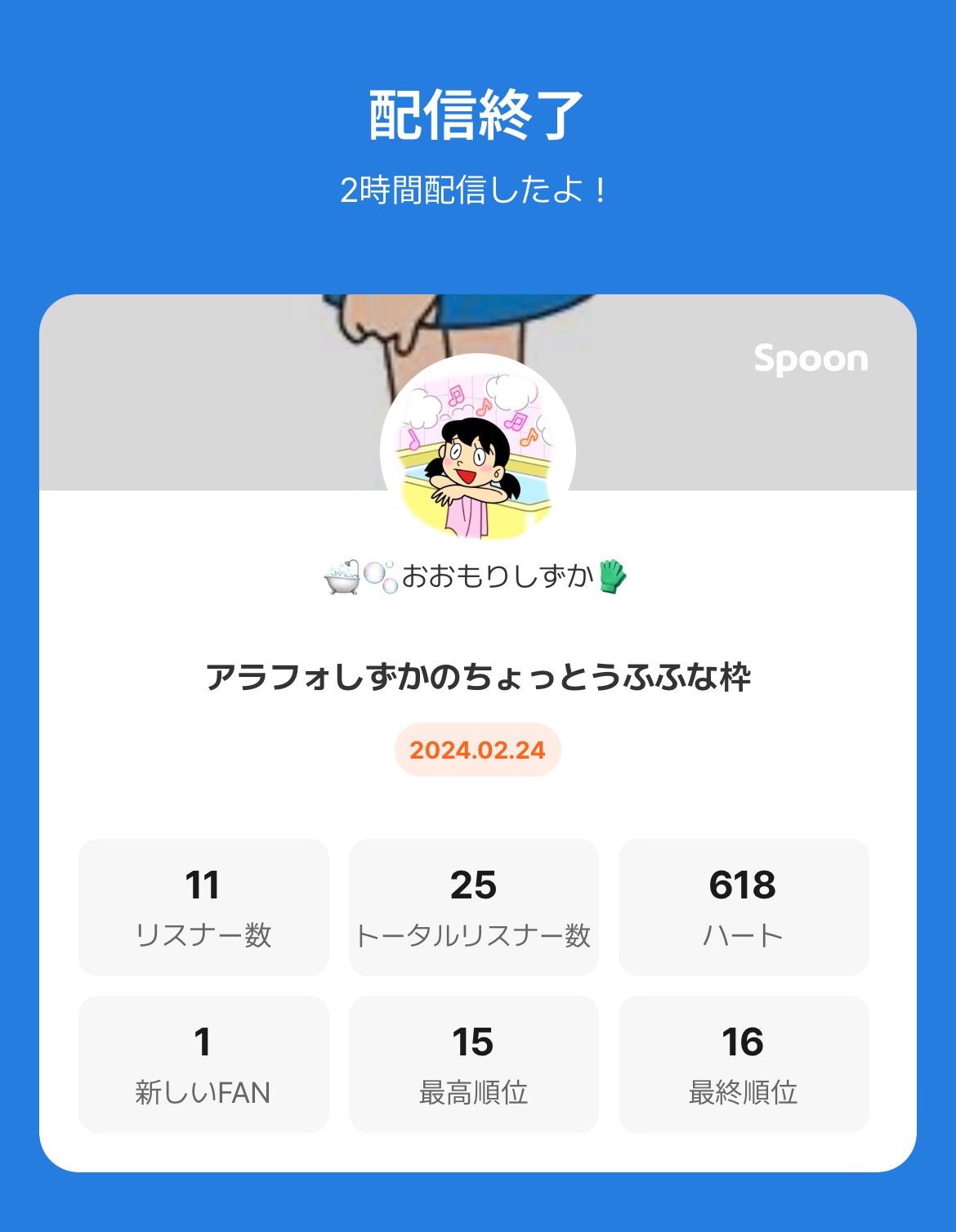956x1232 pixels.
Task: Open the リスナー数 stat card
Action: pyautogui.click(x=202, y=905)
